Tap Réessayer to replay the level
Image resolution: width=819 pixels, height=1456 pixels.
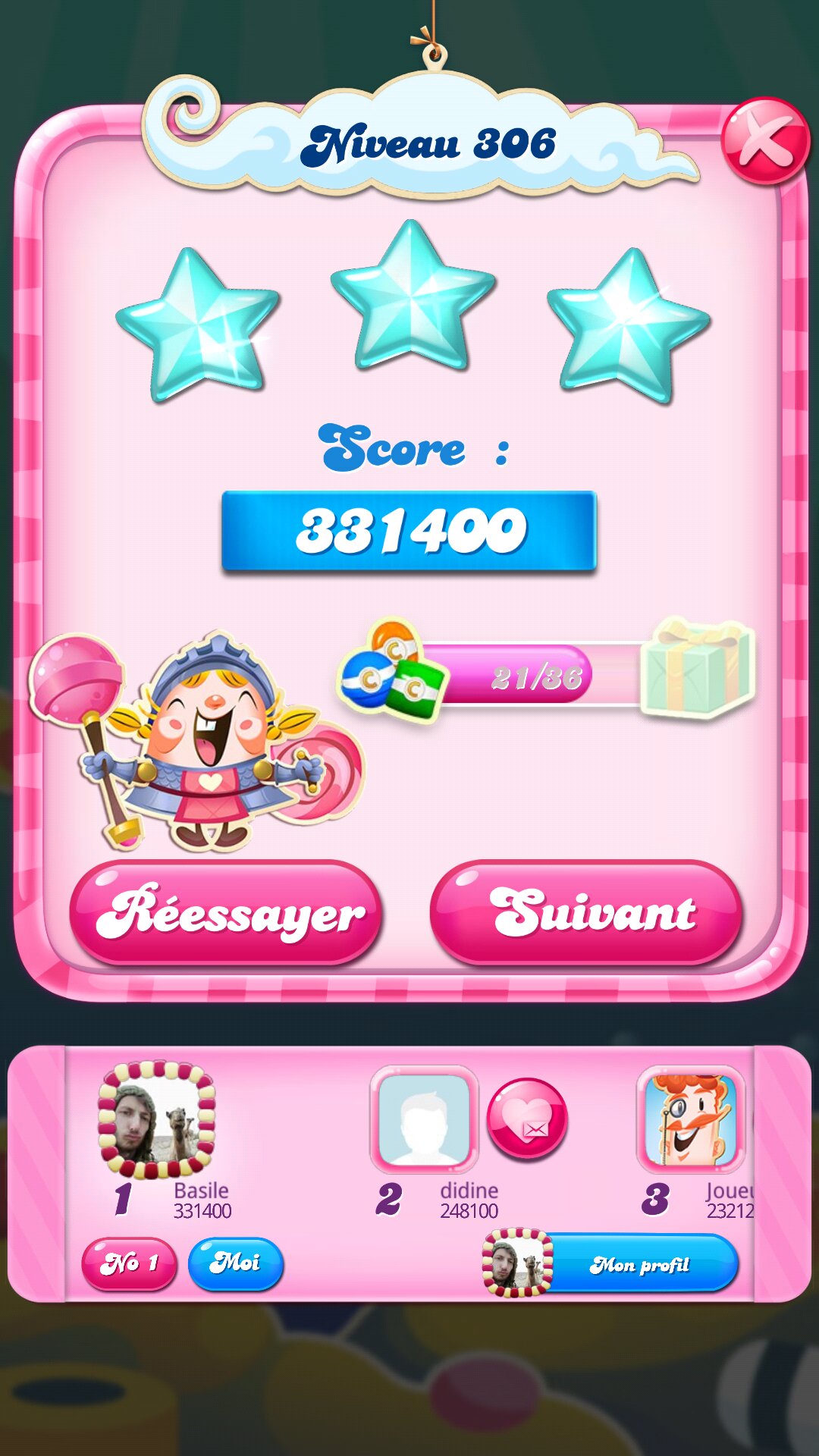tap(226, 912)
